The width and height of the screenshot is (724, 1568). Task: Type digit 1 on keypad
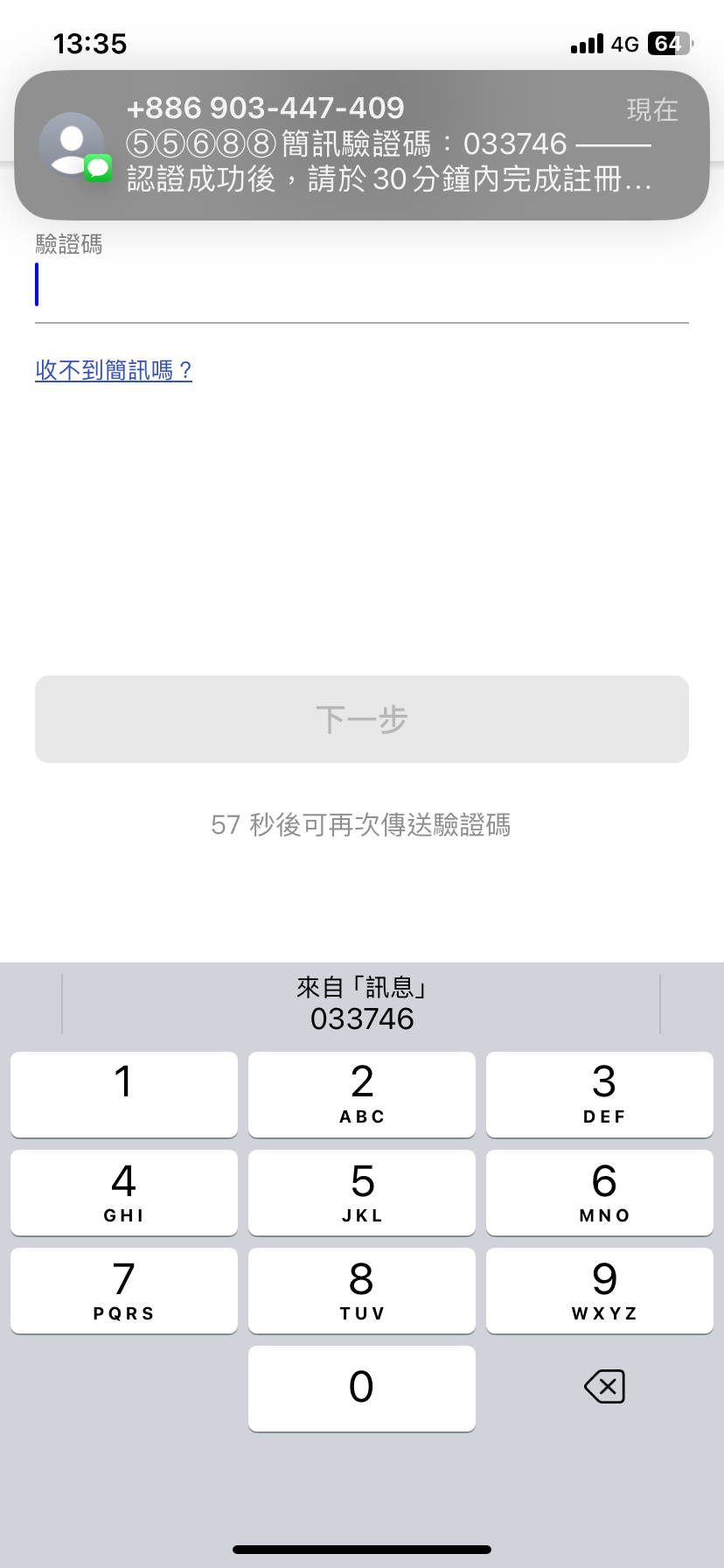(x=124, y=1094)
